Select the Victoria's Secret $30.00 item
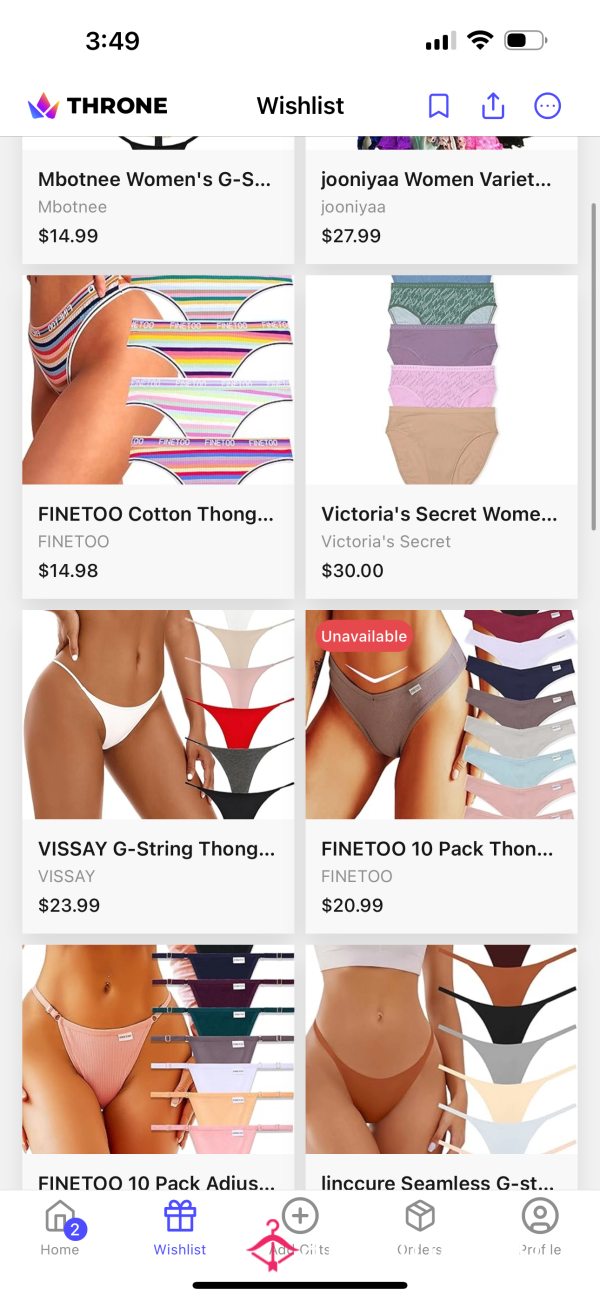Image resolution: width=600 pixels, height=1300 pixels. pyautogui.click(x=441, y=437)
